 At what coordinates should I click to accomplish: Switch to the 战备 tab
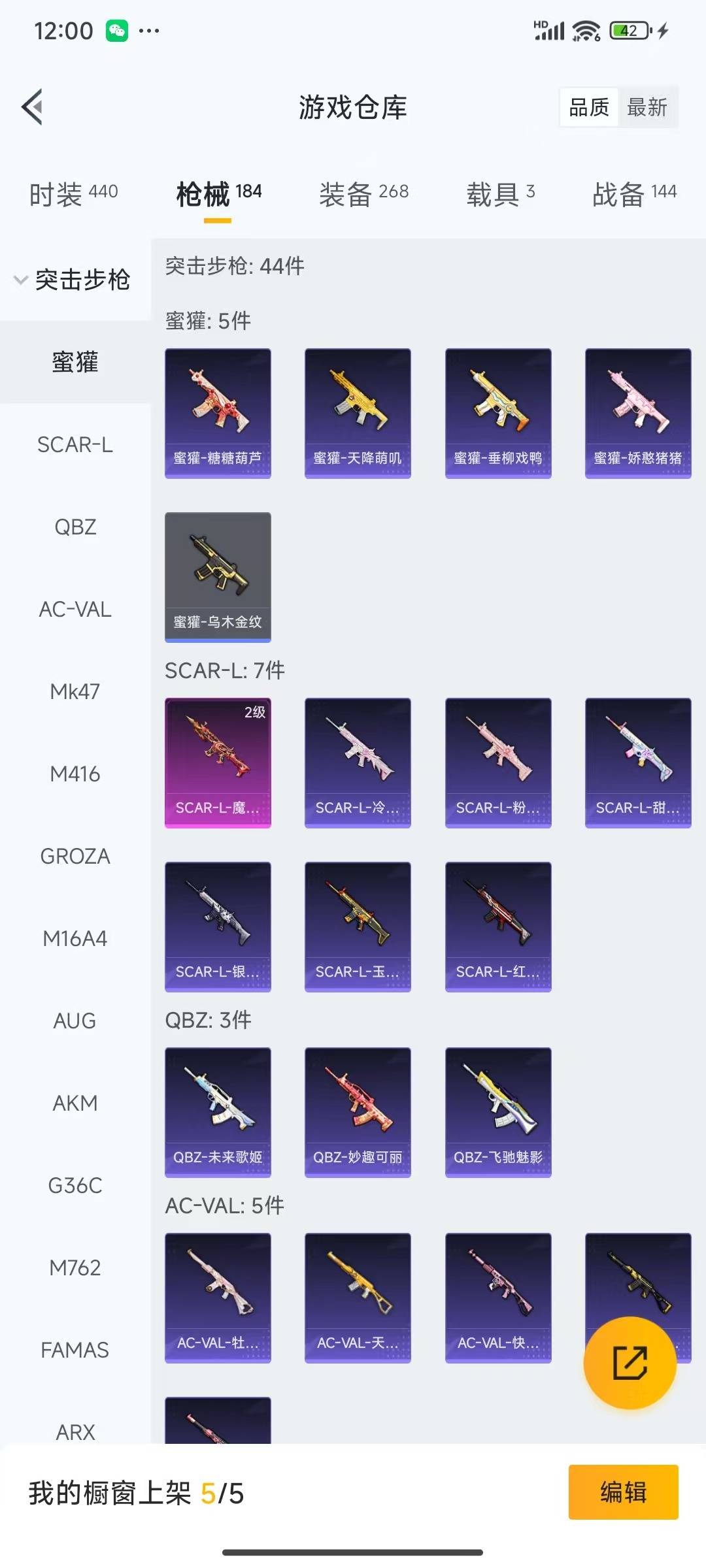[633, 194]
